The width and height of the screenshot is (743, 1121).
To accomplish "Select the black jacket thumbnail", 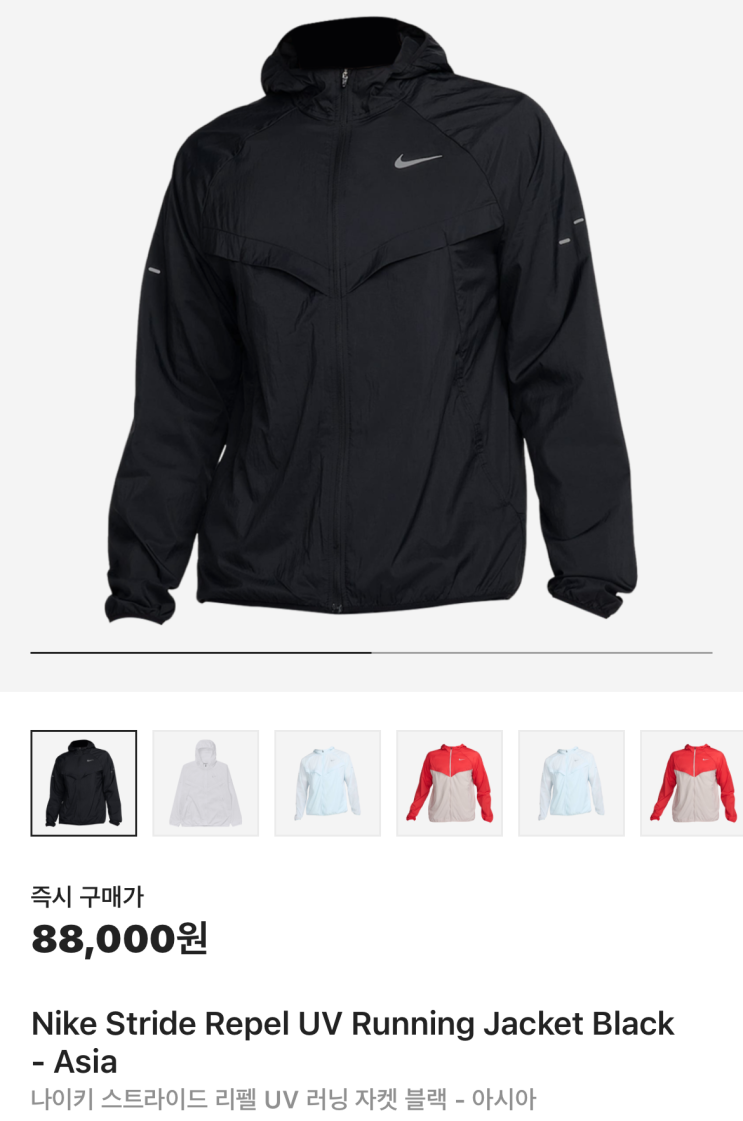I will (x=84, y=783).
